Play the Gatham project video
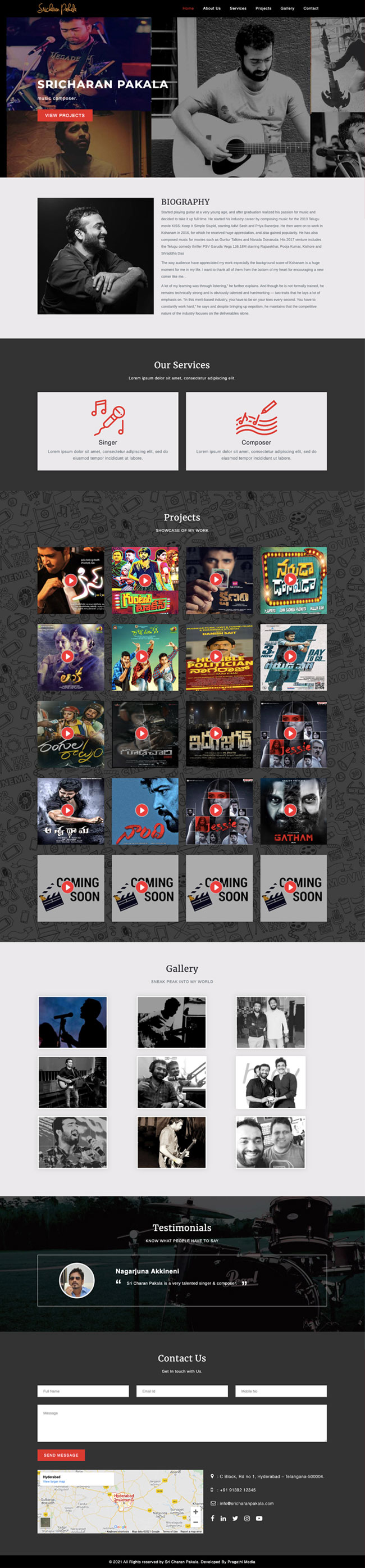The image size is (365, 1568). click(290, 809)
